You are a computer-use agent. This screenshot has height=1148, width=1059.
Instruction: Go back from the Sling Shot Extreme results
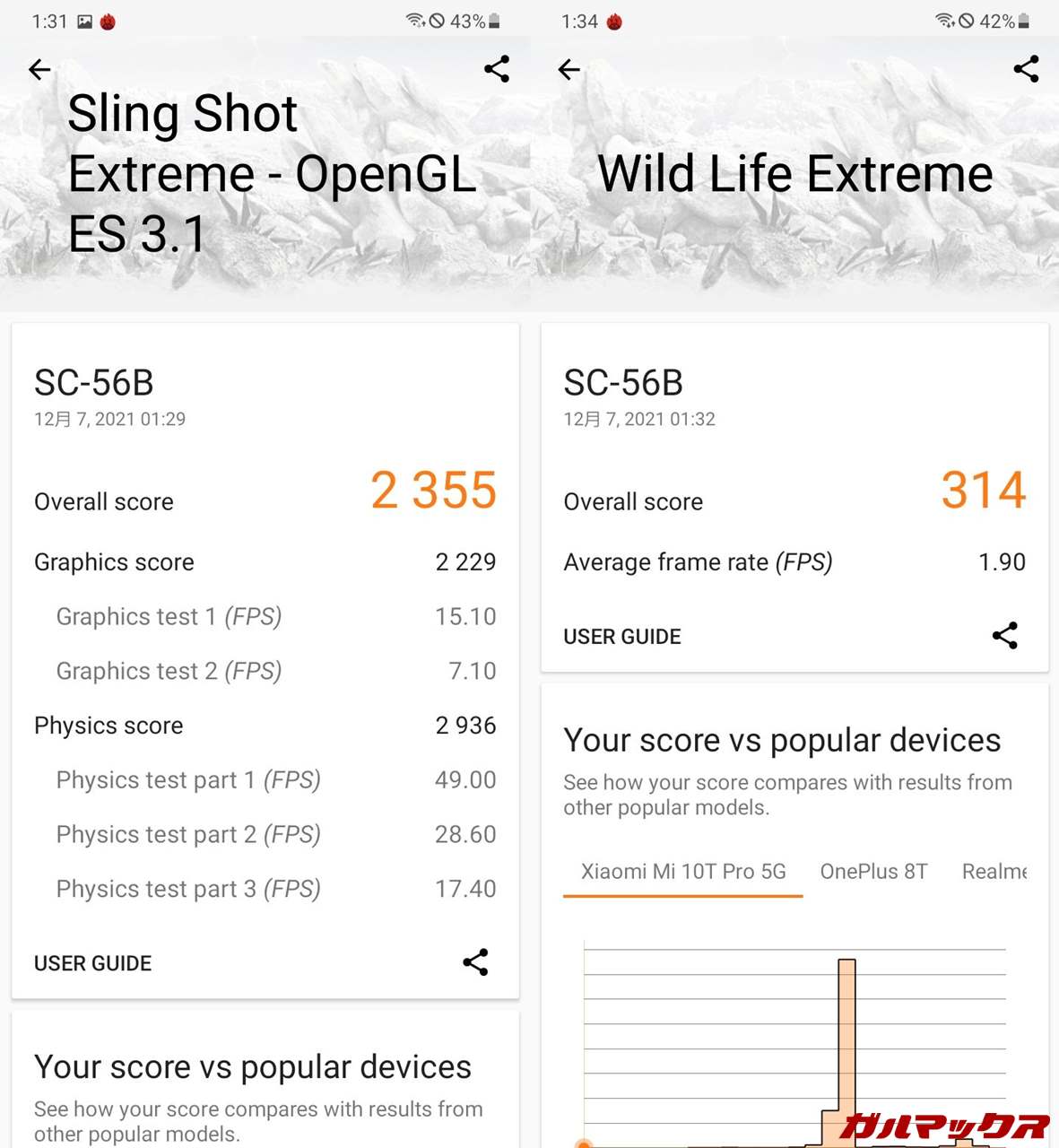click(x=39, y=69)
